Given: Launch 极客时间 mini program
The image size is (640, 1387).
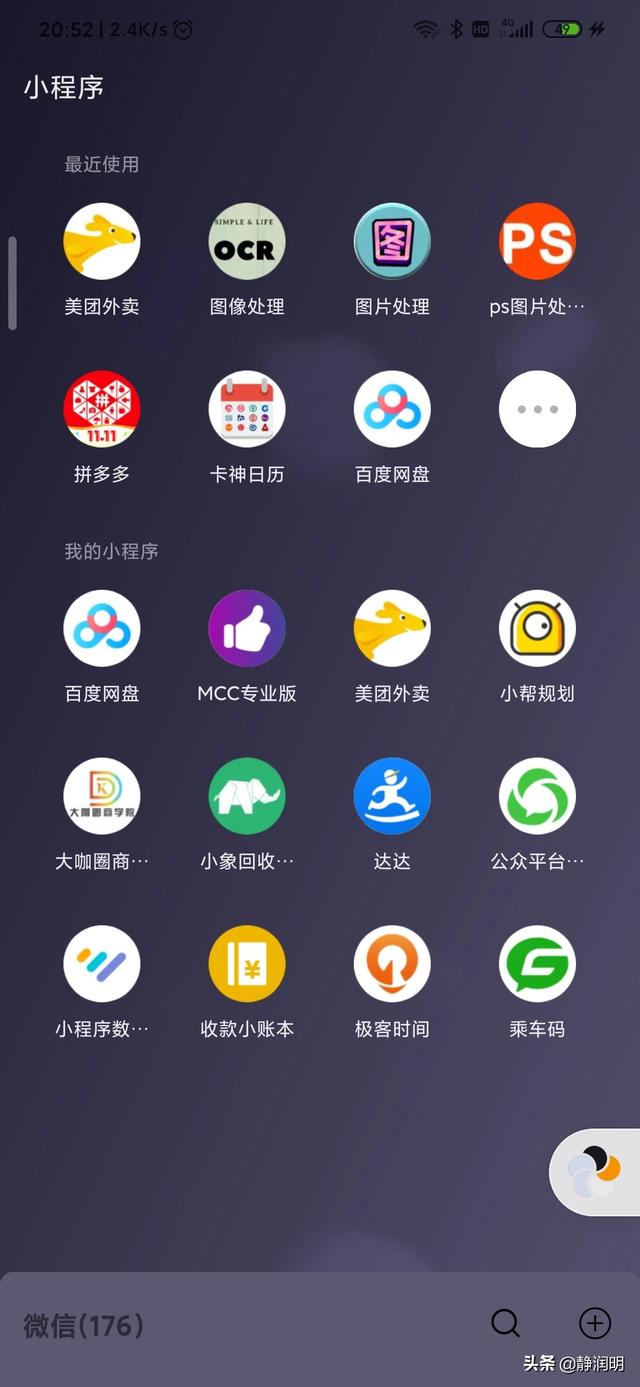Looking at the screenshot, I should [x=392, y=964].
